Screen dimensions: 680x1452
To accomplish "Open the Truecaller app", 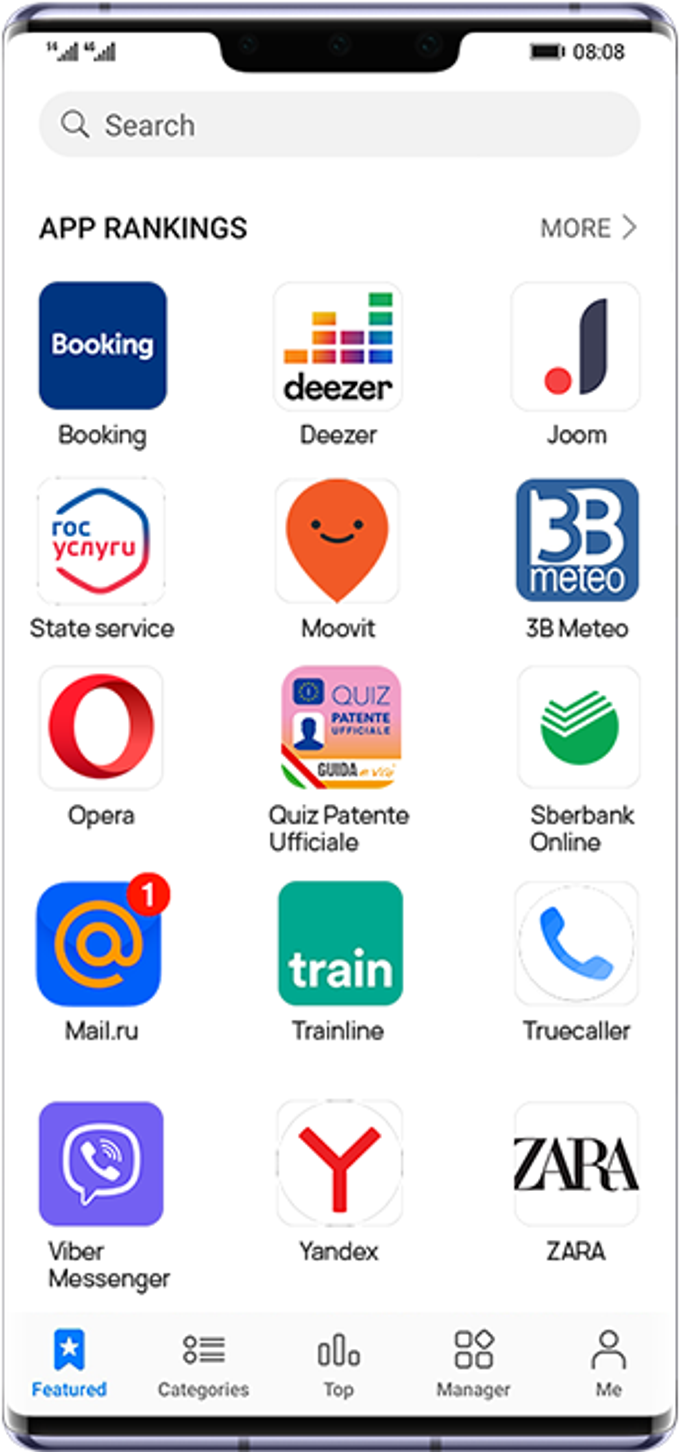I will [576, 943].
